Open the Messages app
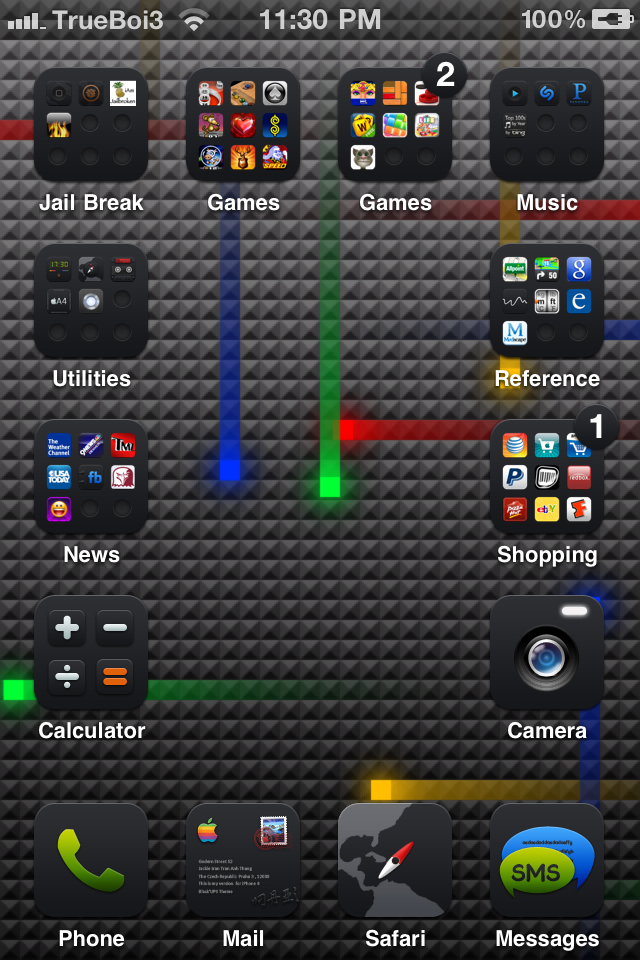Screen dimensions: 640x960 click(547, 860)
